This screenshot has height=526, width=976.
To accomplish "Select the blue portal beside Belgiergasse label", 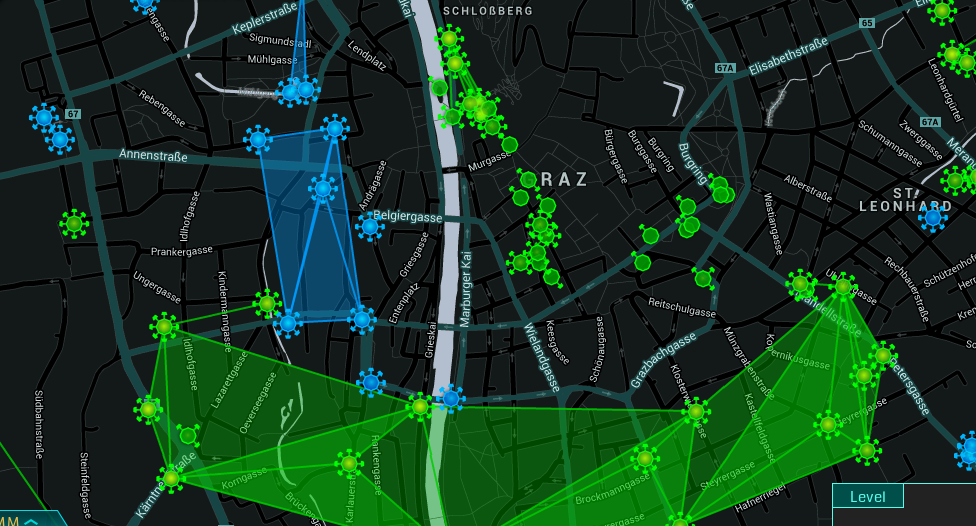I will [x=370, y=226].
